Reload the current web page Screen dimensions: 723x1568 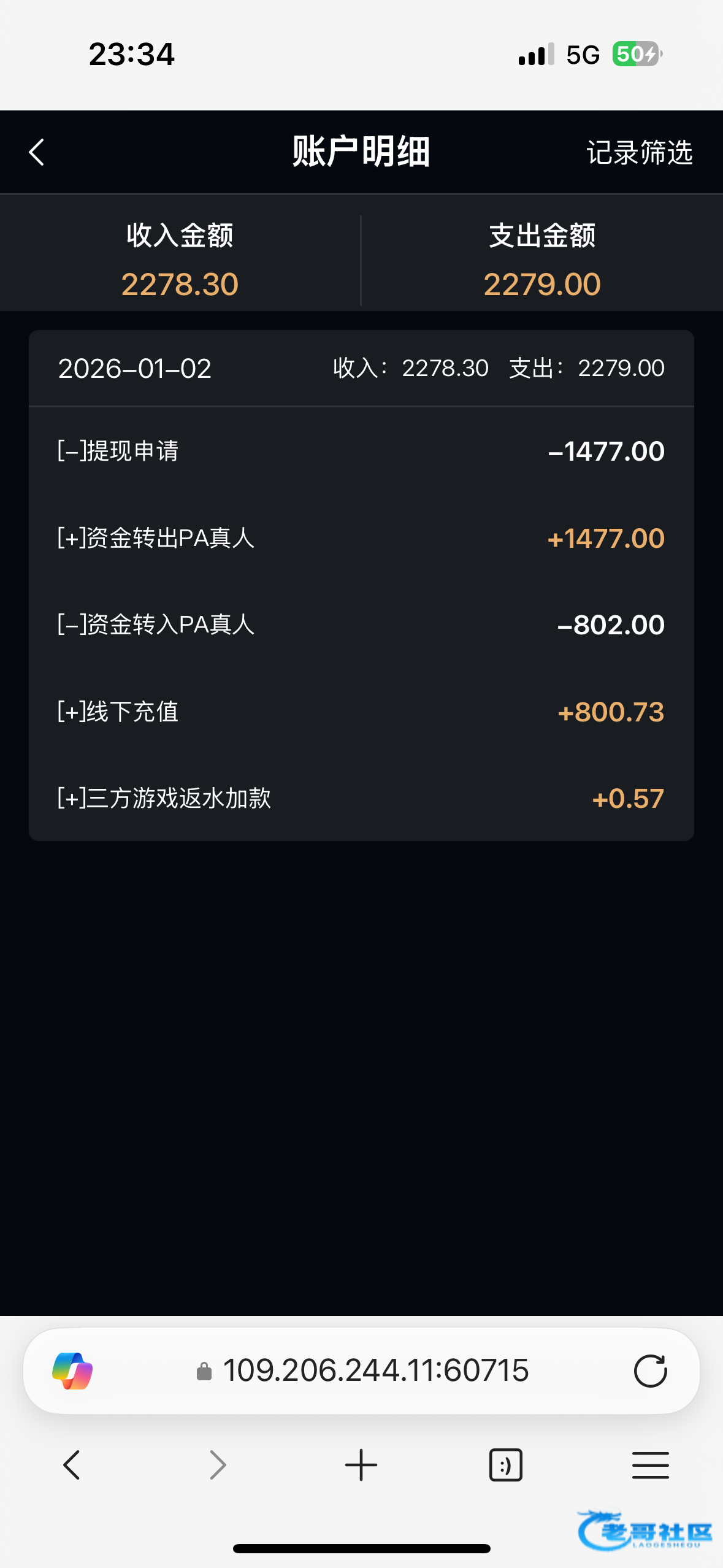(x=650, y=1371)
